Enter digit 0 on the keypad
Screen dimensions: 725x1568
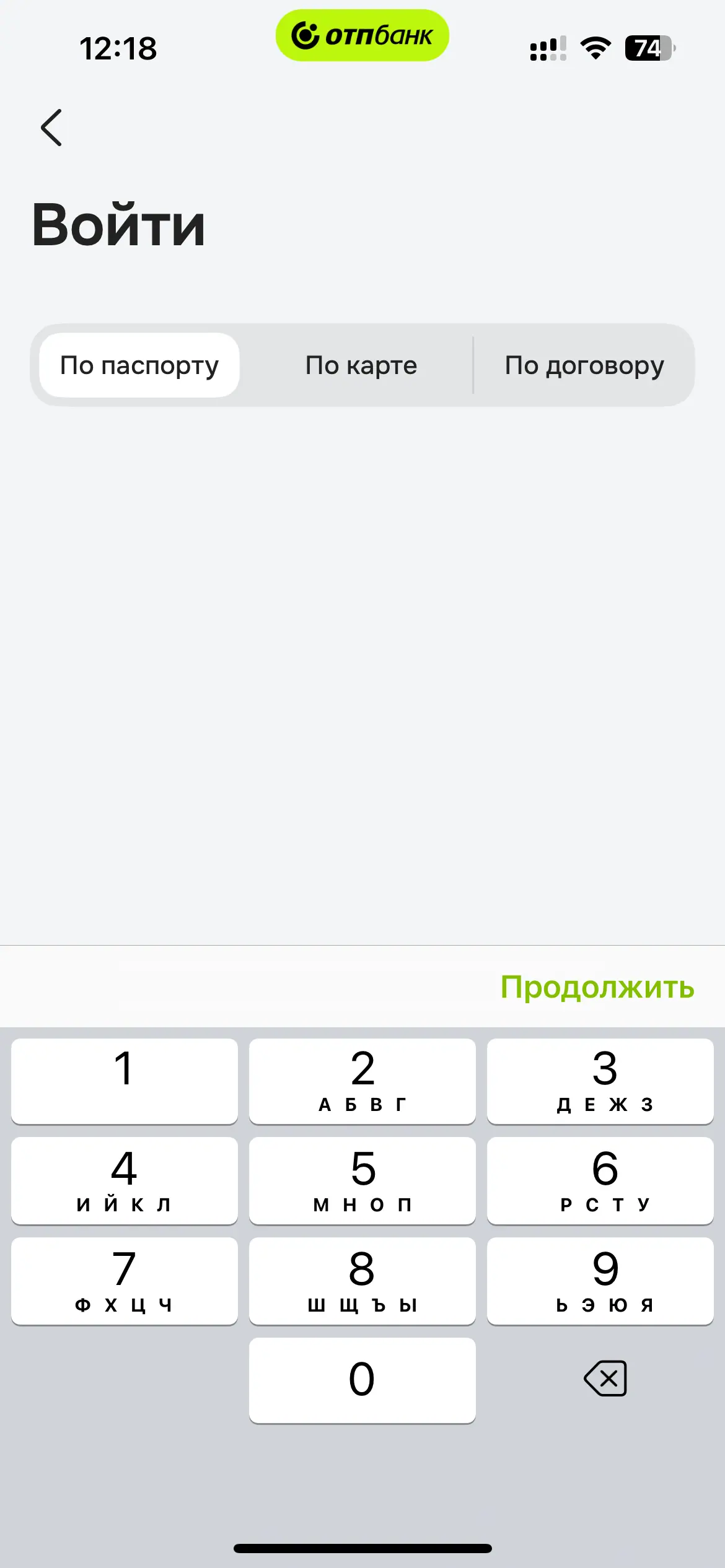[x=362, y=1380]
